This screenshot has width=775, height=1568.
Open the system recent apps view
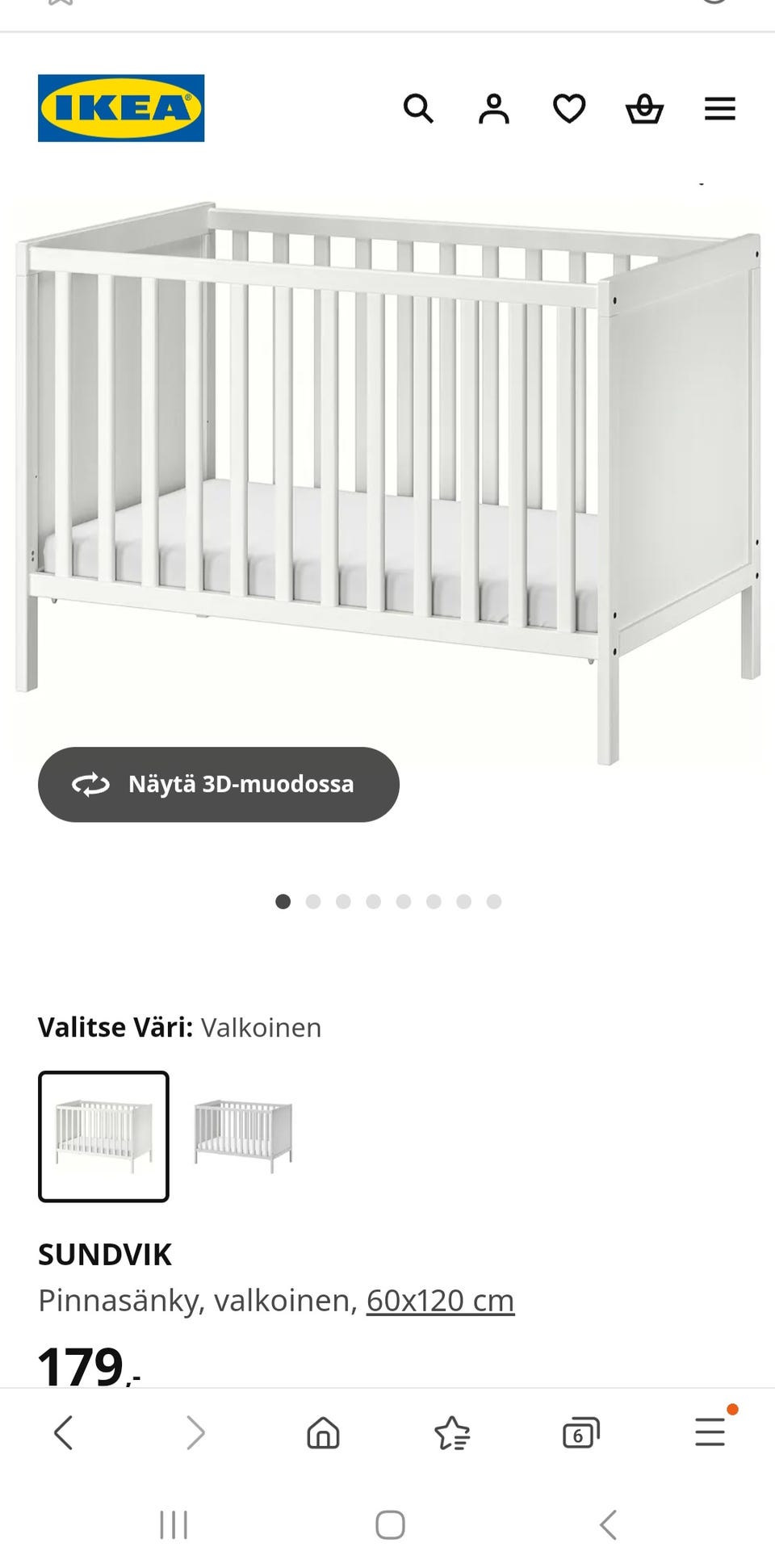(174, 1525)
